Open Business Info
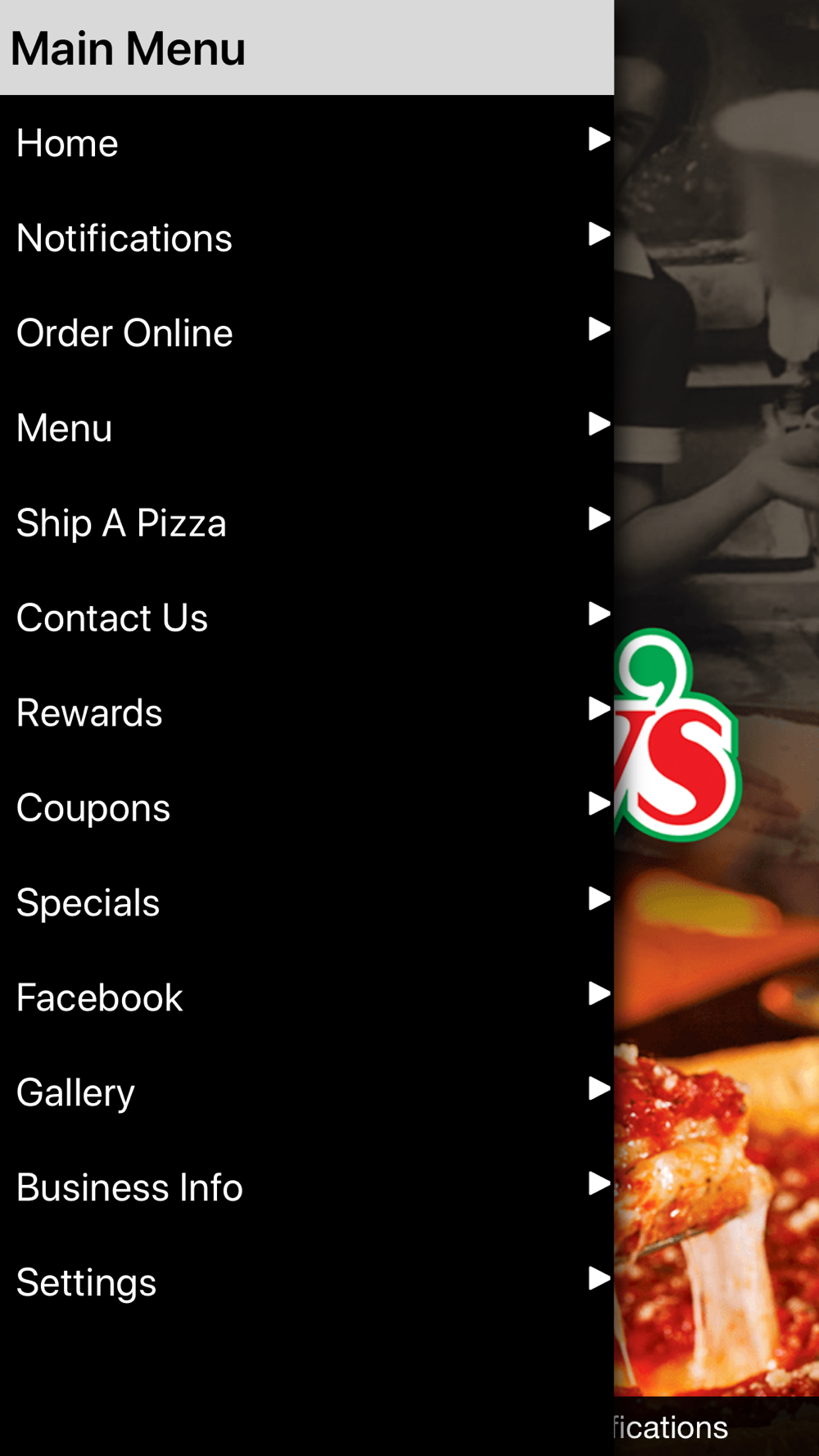The width and height of the screenshot is (819, 1456). pyautogui.click(x=307, y=1187)
